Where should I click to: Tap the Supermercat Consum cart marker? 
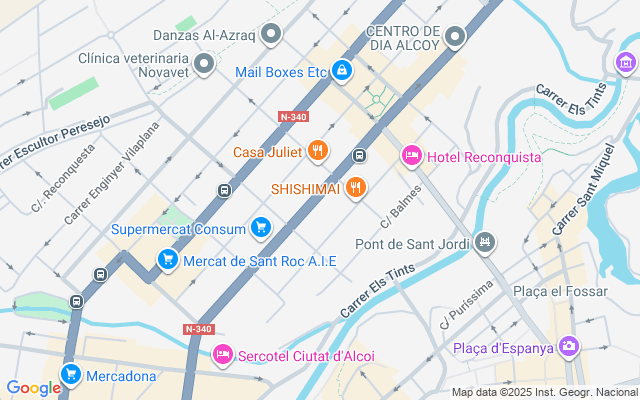[x=261, y=228]
